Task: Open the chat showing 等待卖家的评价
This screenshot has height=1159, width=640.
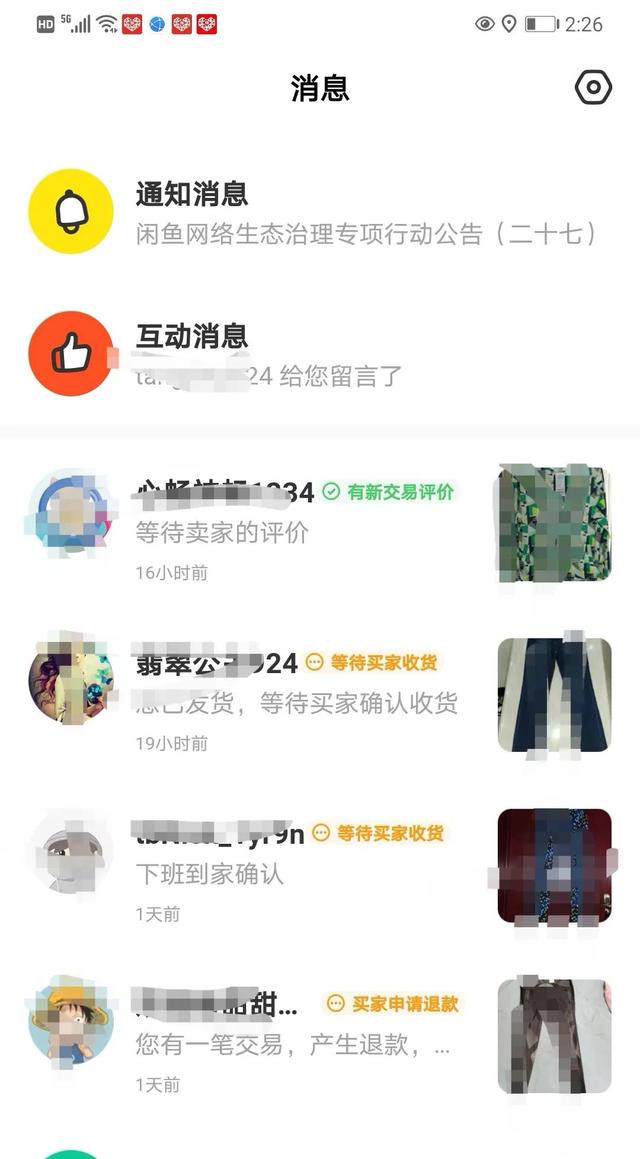Action: (320, 524)
